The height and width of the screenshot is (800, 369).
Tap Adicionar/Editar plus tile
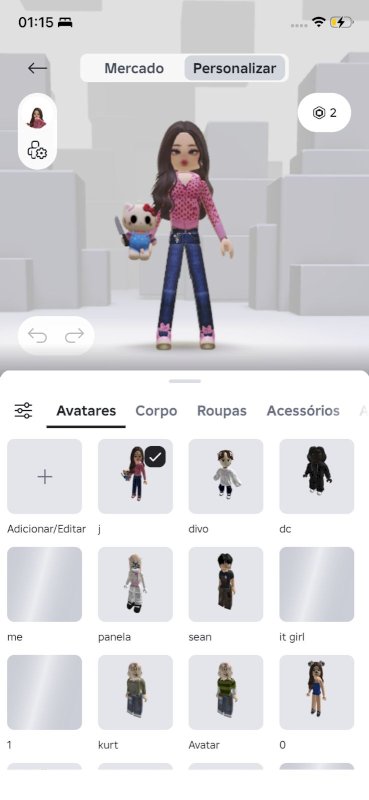[x=44, y=477]
